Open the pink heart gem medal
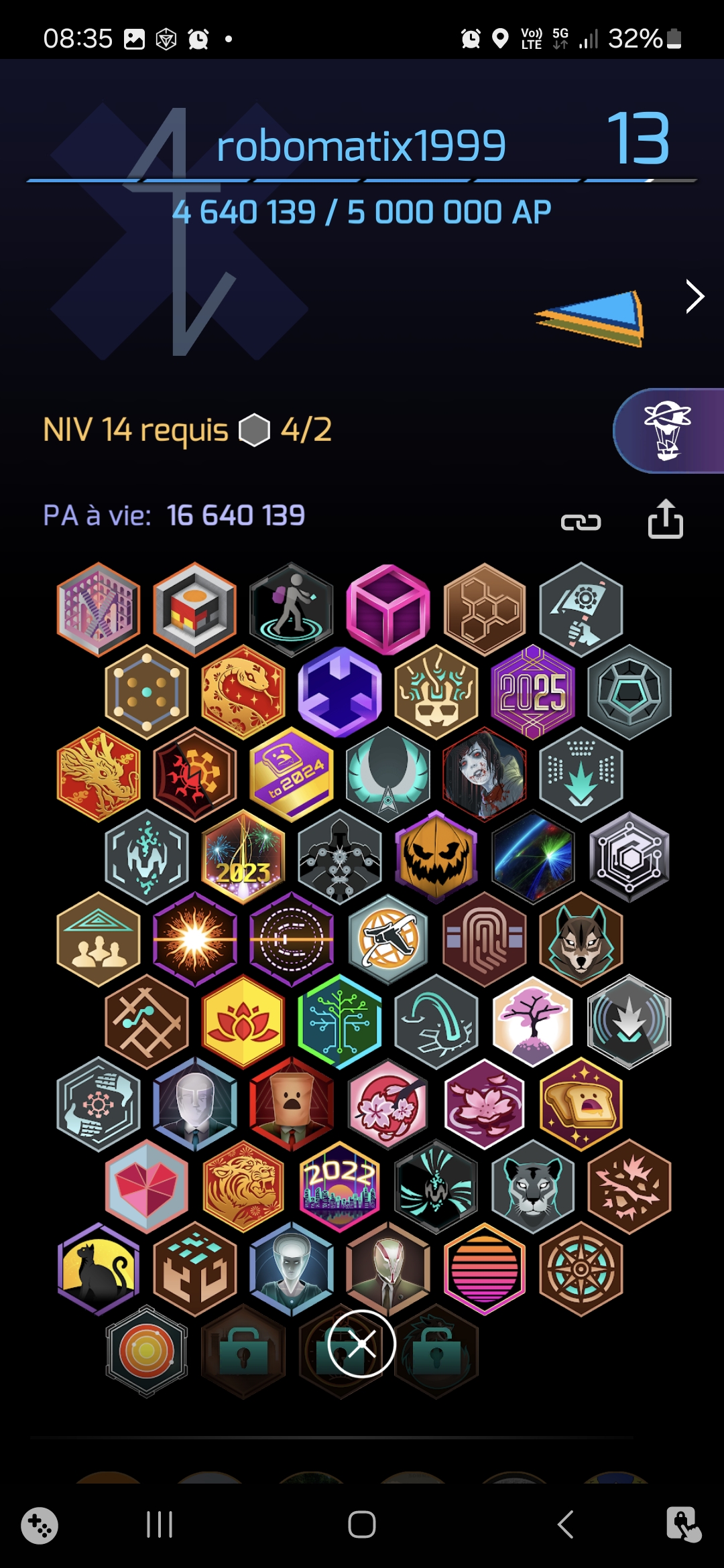The image size is (724, 1568). (147, 1187)
